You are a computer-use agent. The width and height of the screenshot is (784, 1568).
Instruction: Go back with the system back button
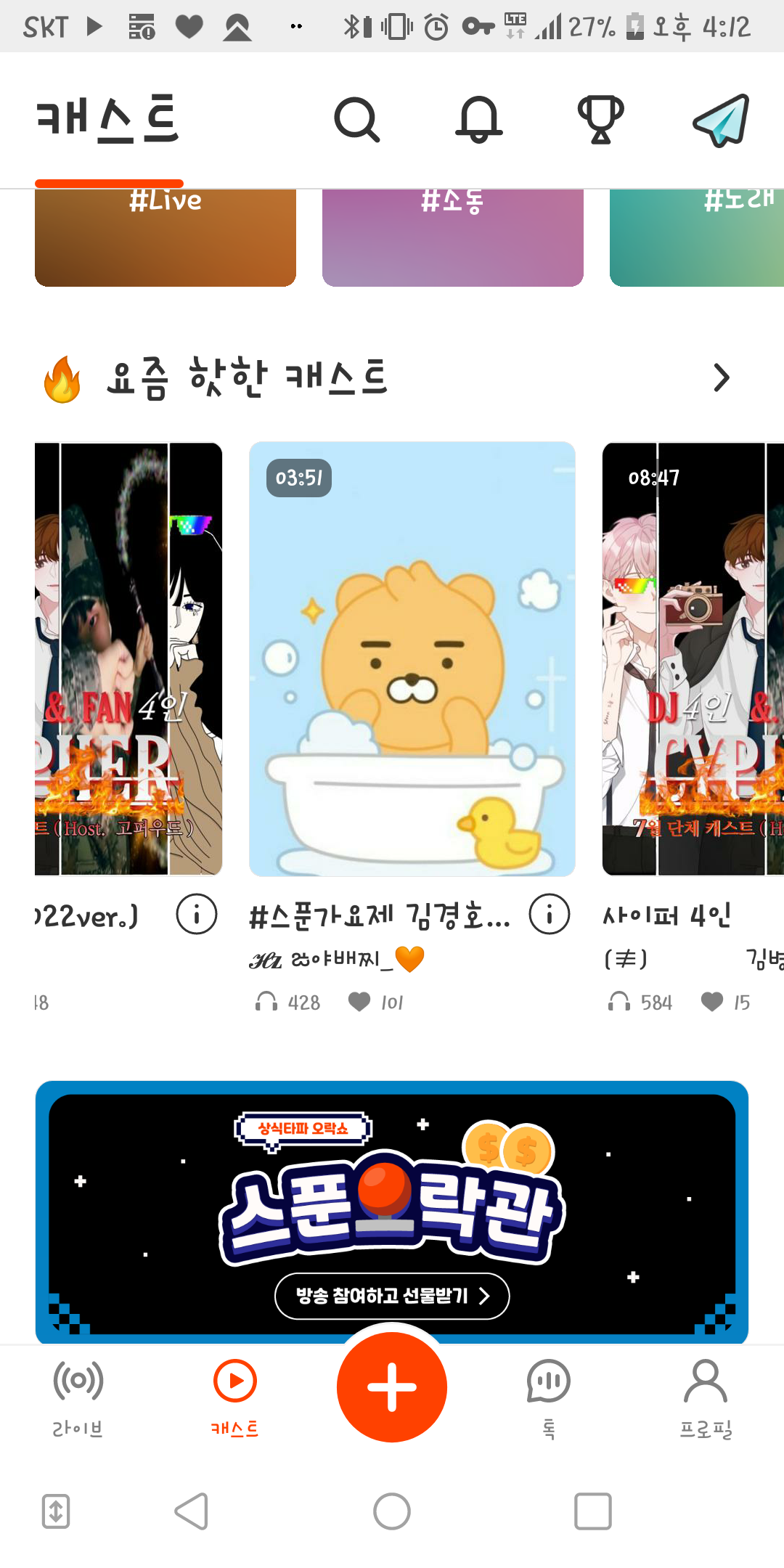tap(192, 1512)
